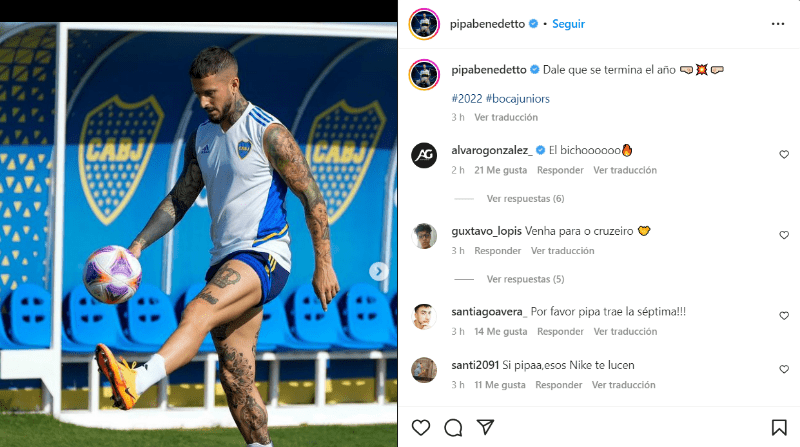Reply to santi2091's comment
Image resolution: width=800 pixels, height=447 pixels.
[x=560, y=385]
